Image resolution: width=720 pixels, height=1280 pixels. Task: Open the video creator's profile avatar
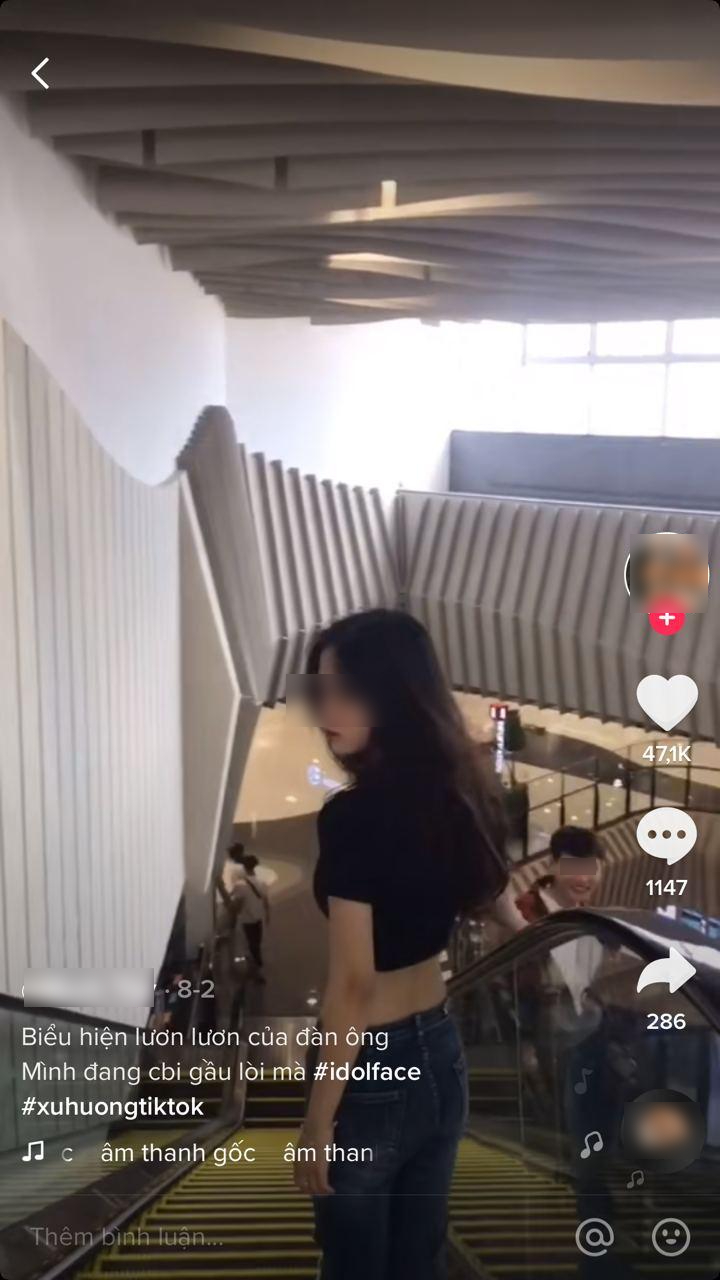(x=666, y=572)
